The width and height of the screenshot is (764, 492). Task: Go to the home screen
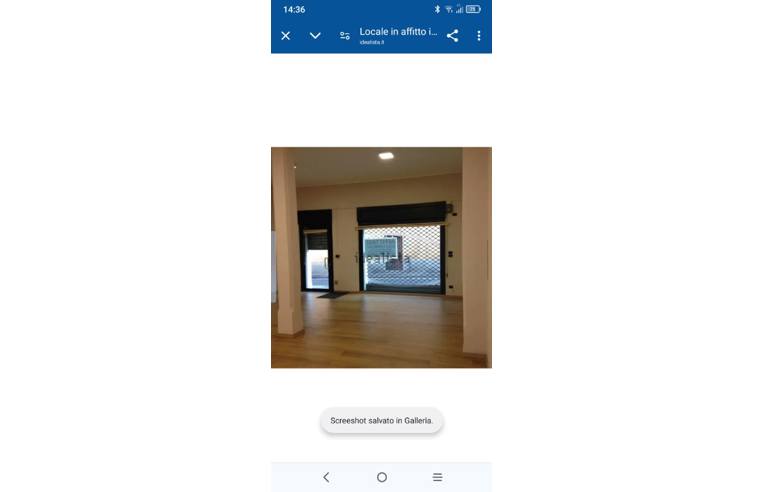coord(381,477)
